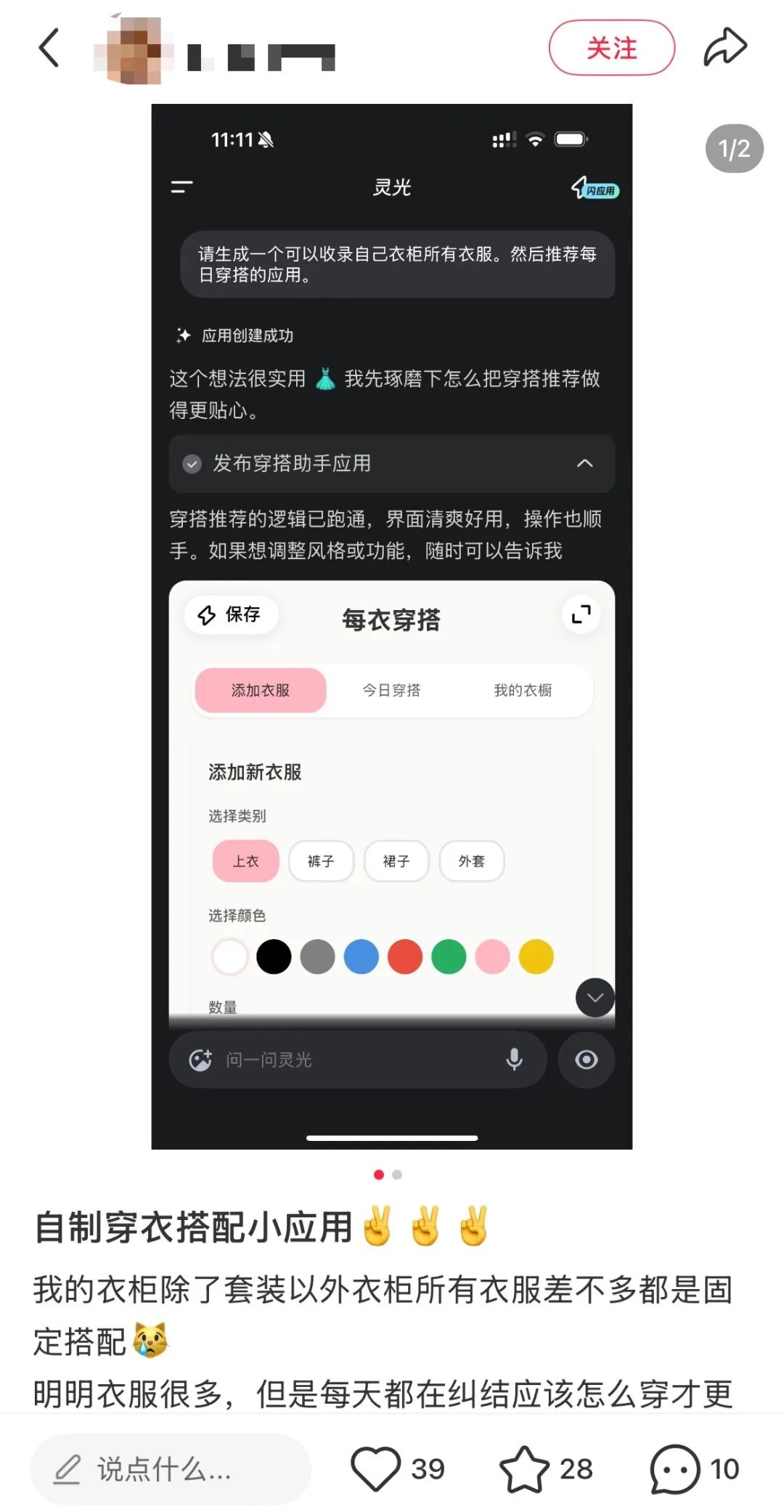The height and width of the screenshot is (1512, 784).
Task: Open the post's screenshot image
Action: coord(392,626)
